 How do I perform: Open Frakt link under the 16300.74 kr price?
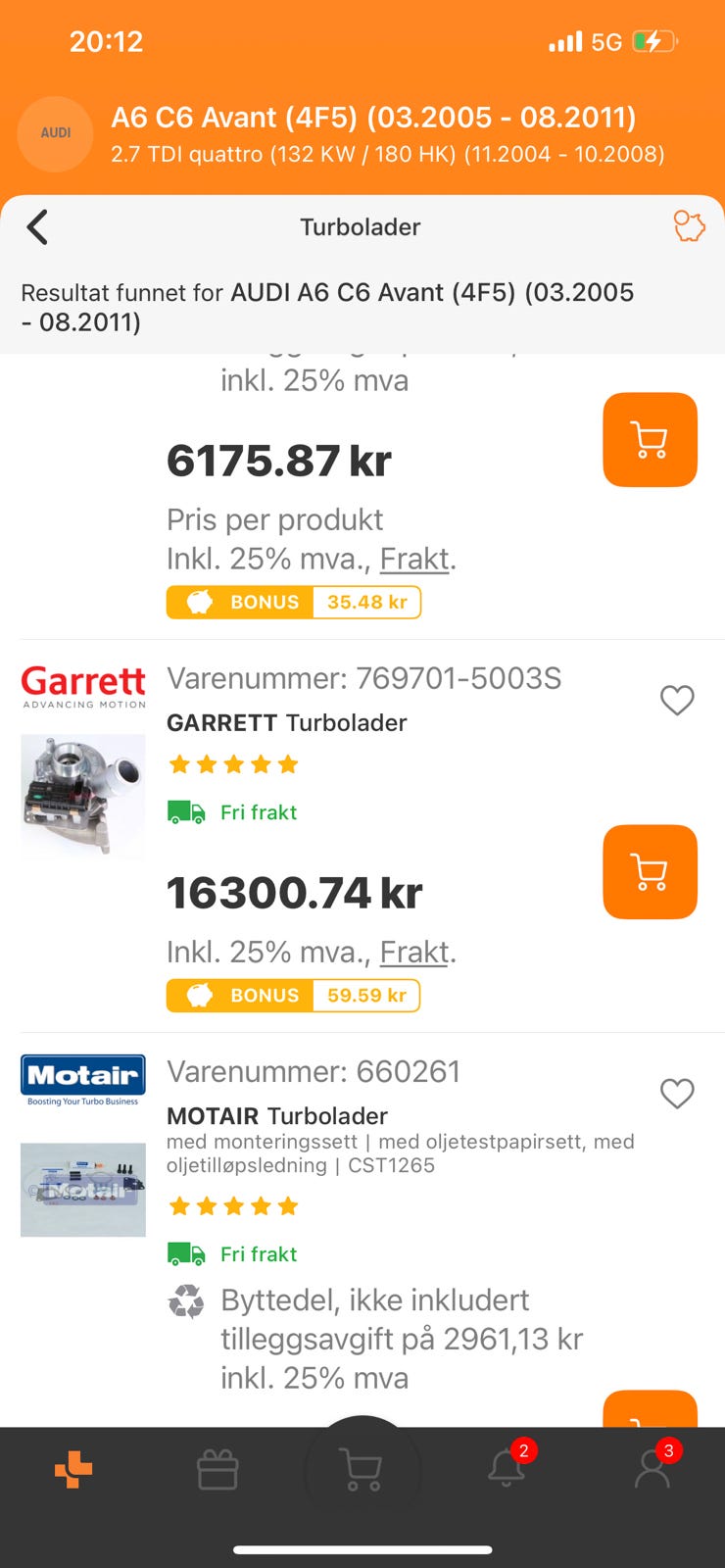(414, 952)
